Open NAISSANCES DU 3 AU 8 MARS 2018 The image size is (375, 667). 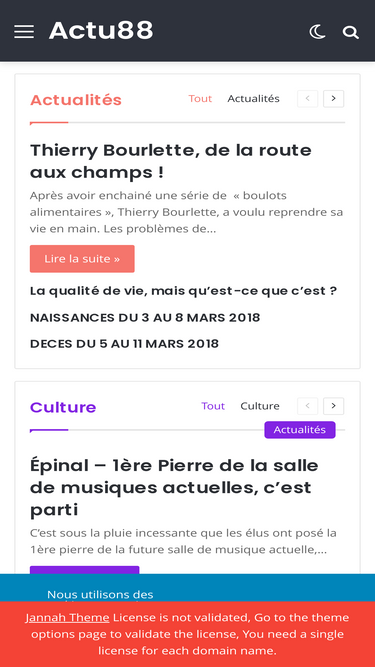[x=145, y=318]
